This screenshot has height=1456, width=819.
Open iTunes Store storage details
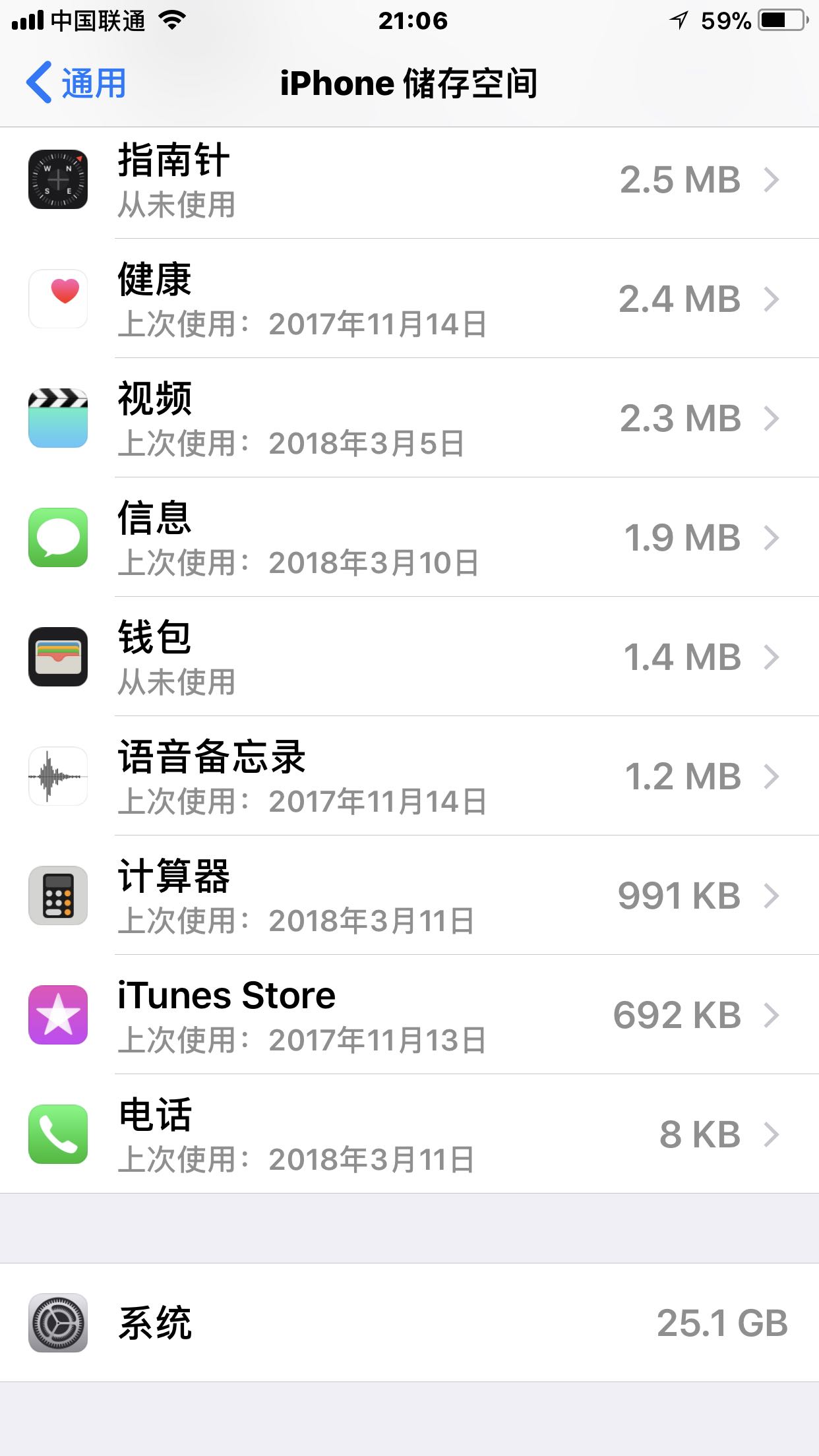click(x=409, y=1015)
